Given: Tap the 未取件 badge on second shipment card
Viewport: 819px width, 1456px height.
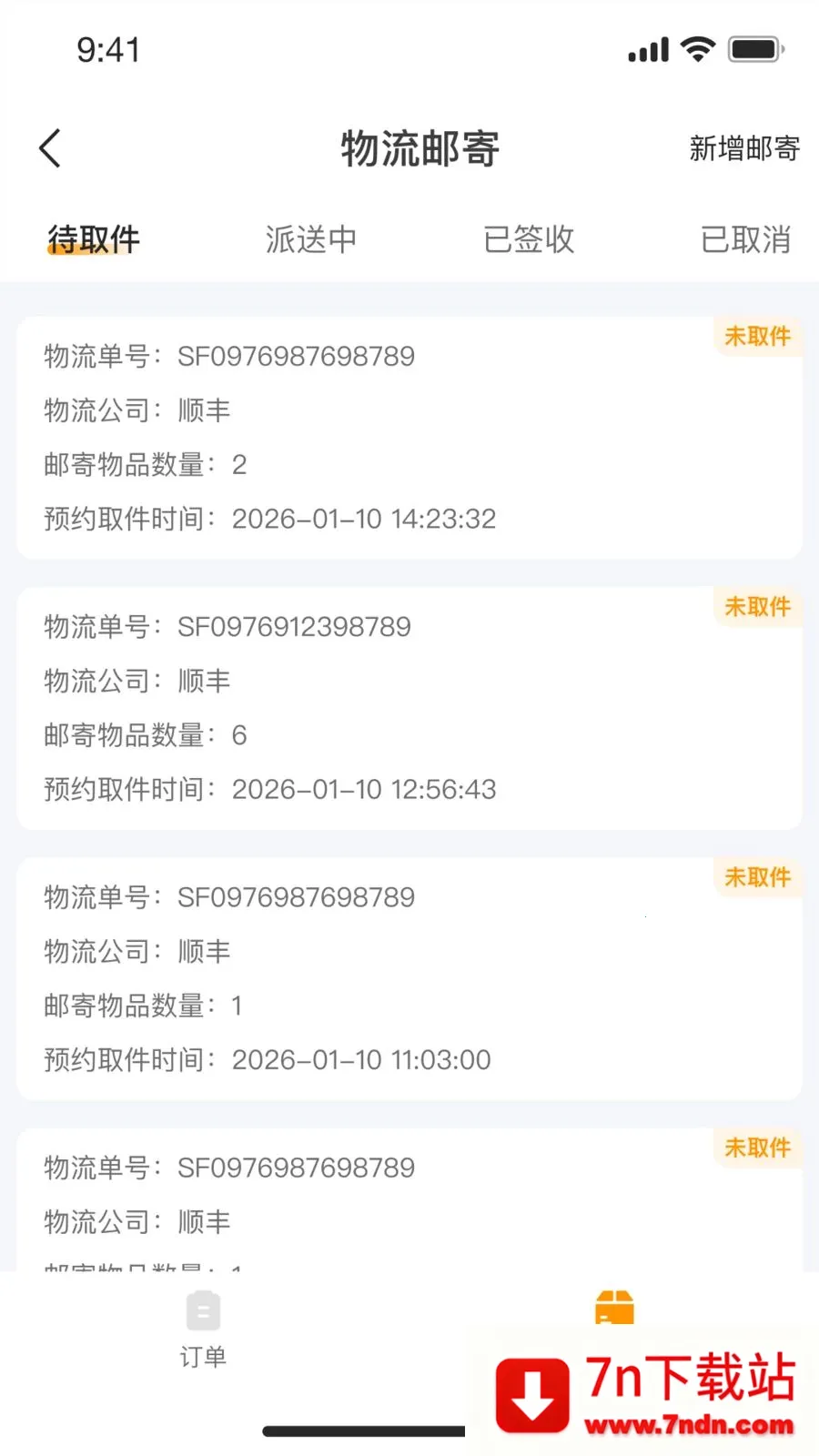Looking at the screenshot, I should point(758,607).
